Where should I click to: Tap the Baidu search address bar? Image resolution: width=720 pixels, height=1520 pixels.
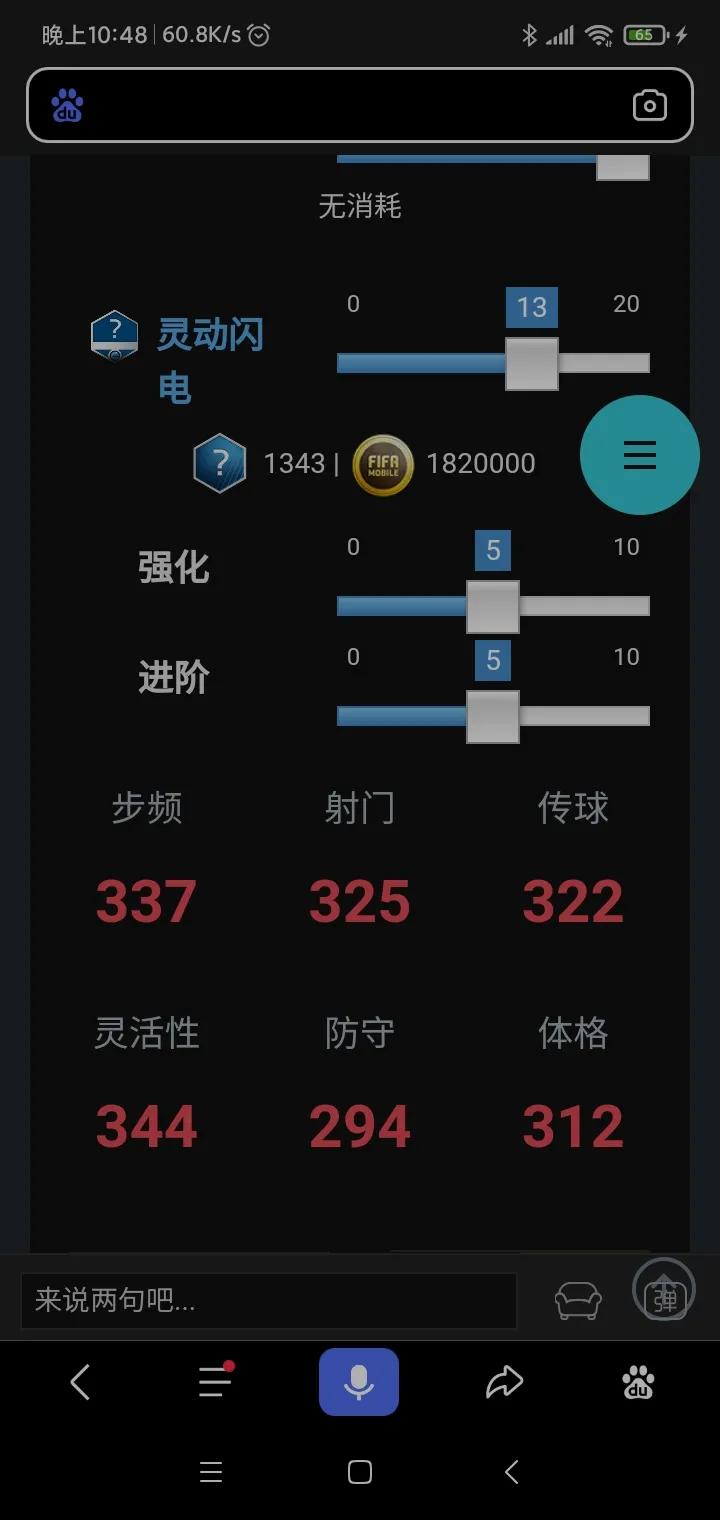[350, 105]
